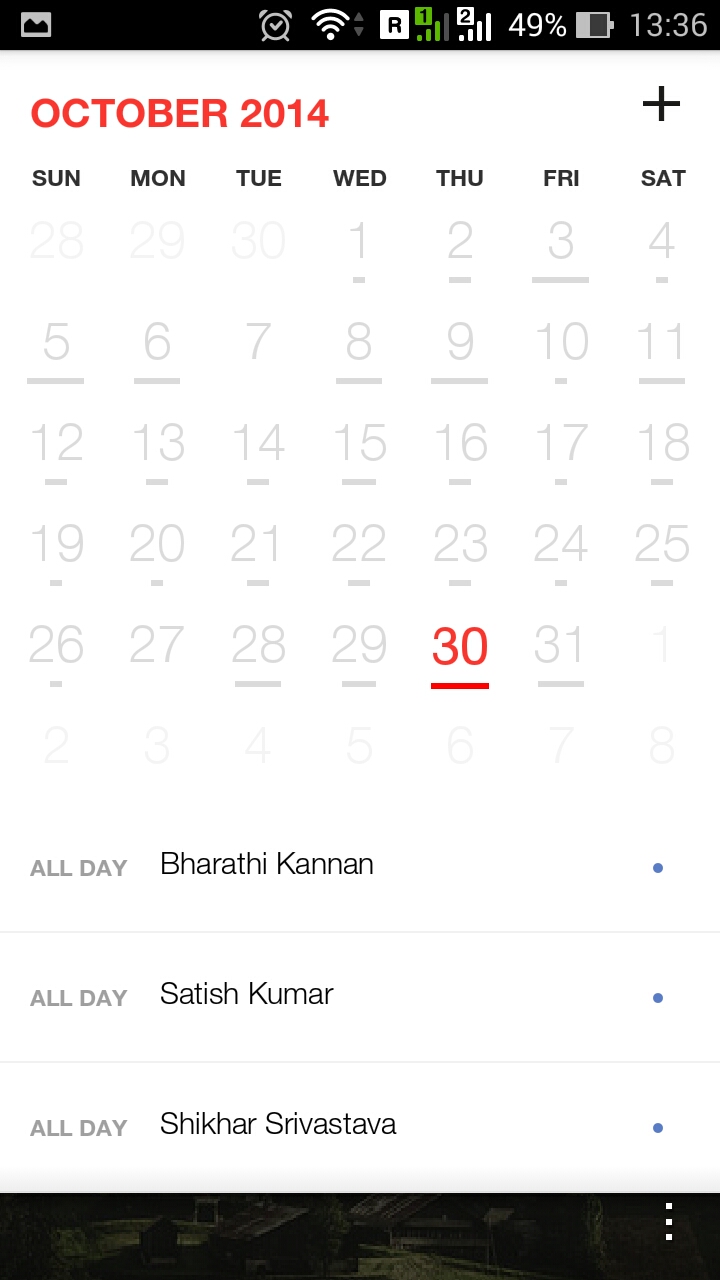Tap October 2014 month title
Screen dimensions: 720x1280
click(180, 114)
